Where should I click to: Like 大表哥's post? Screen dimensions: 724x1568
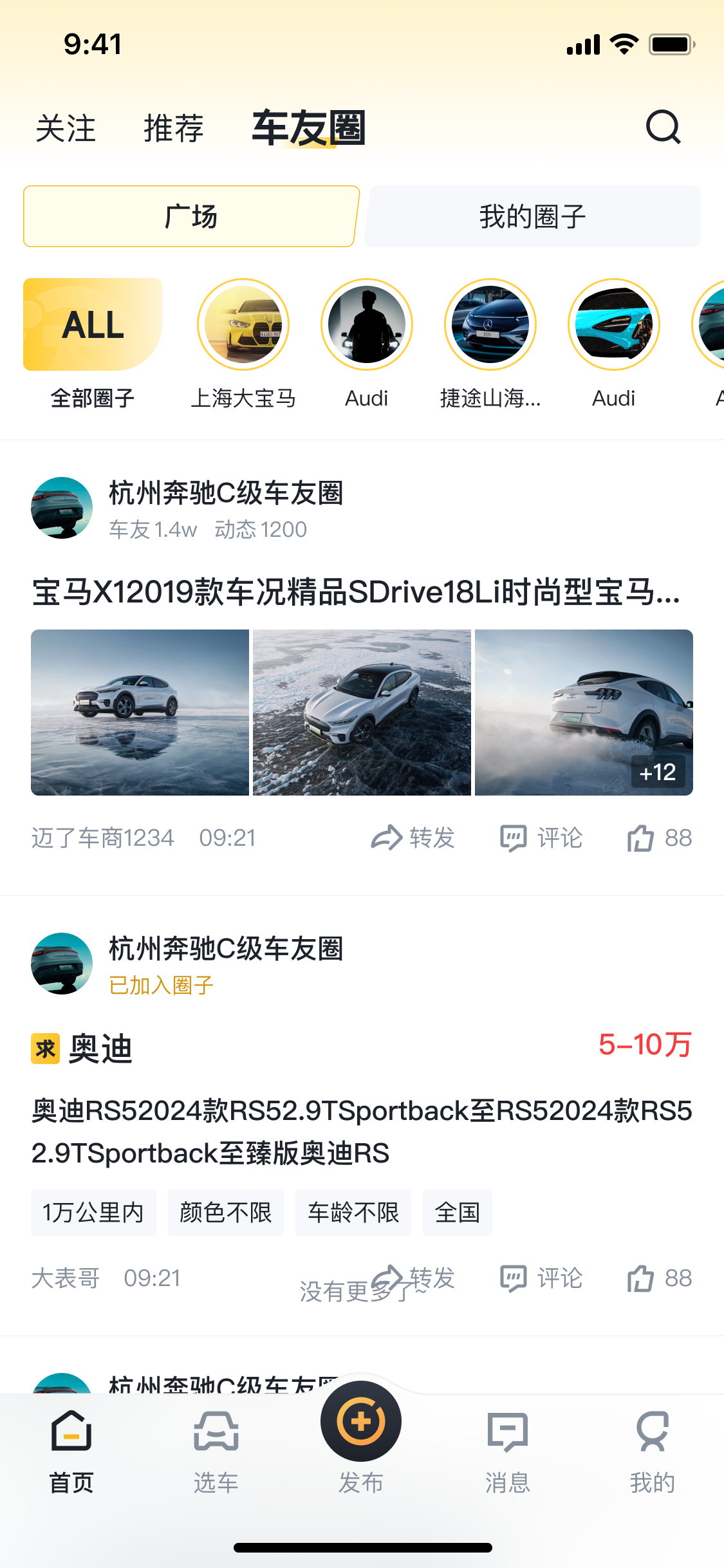[x=660, y=1278]
